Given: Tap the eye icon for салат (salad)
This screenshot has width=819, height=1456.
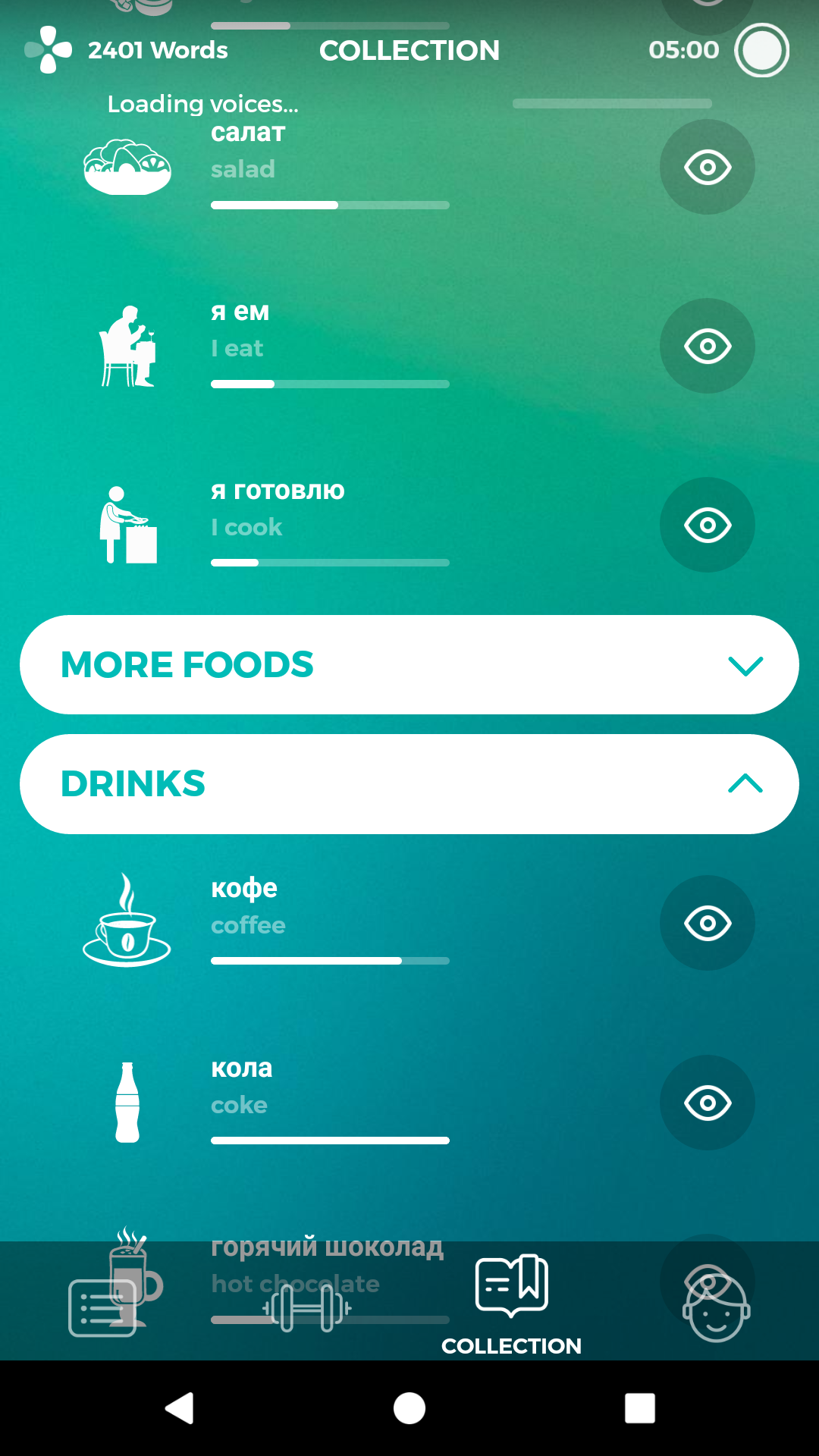Looking at the screenshot, I should point(707,167).
